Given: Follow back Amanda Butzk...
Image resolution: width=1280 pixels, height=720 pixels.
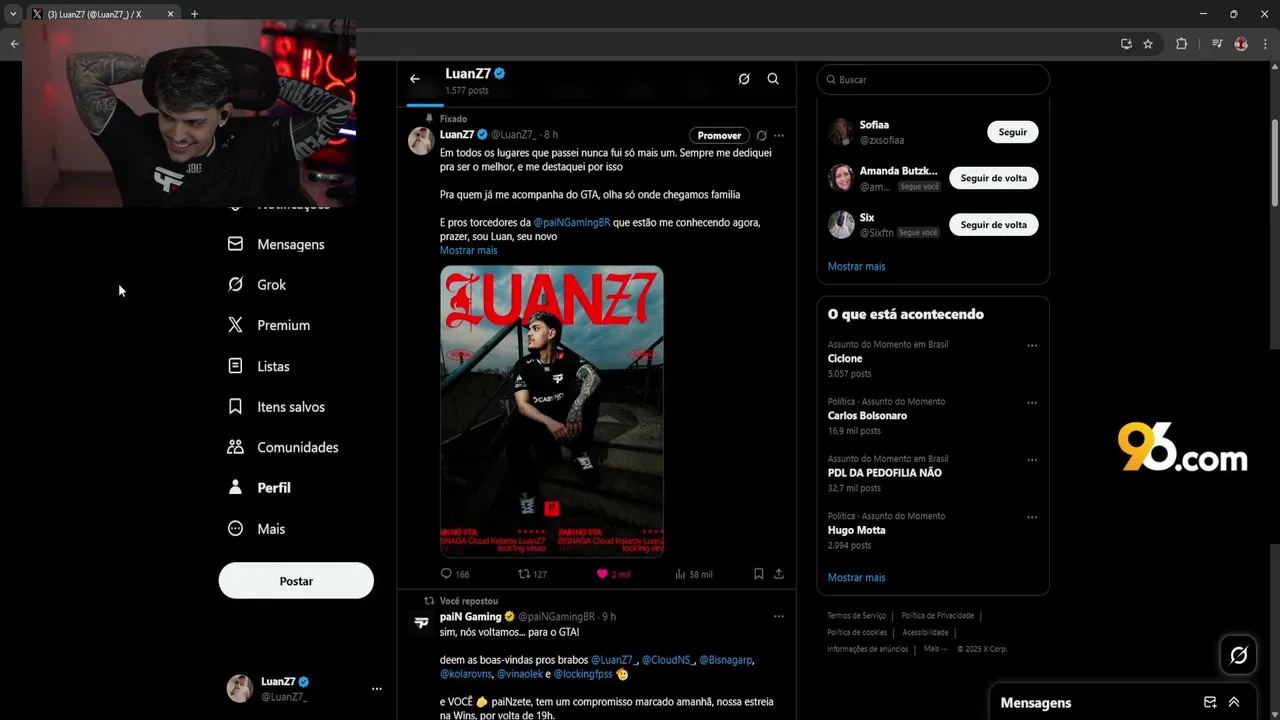Looking at the screenshot, I should (993, 178).
